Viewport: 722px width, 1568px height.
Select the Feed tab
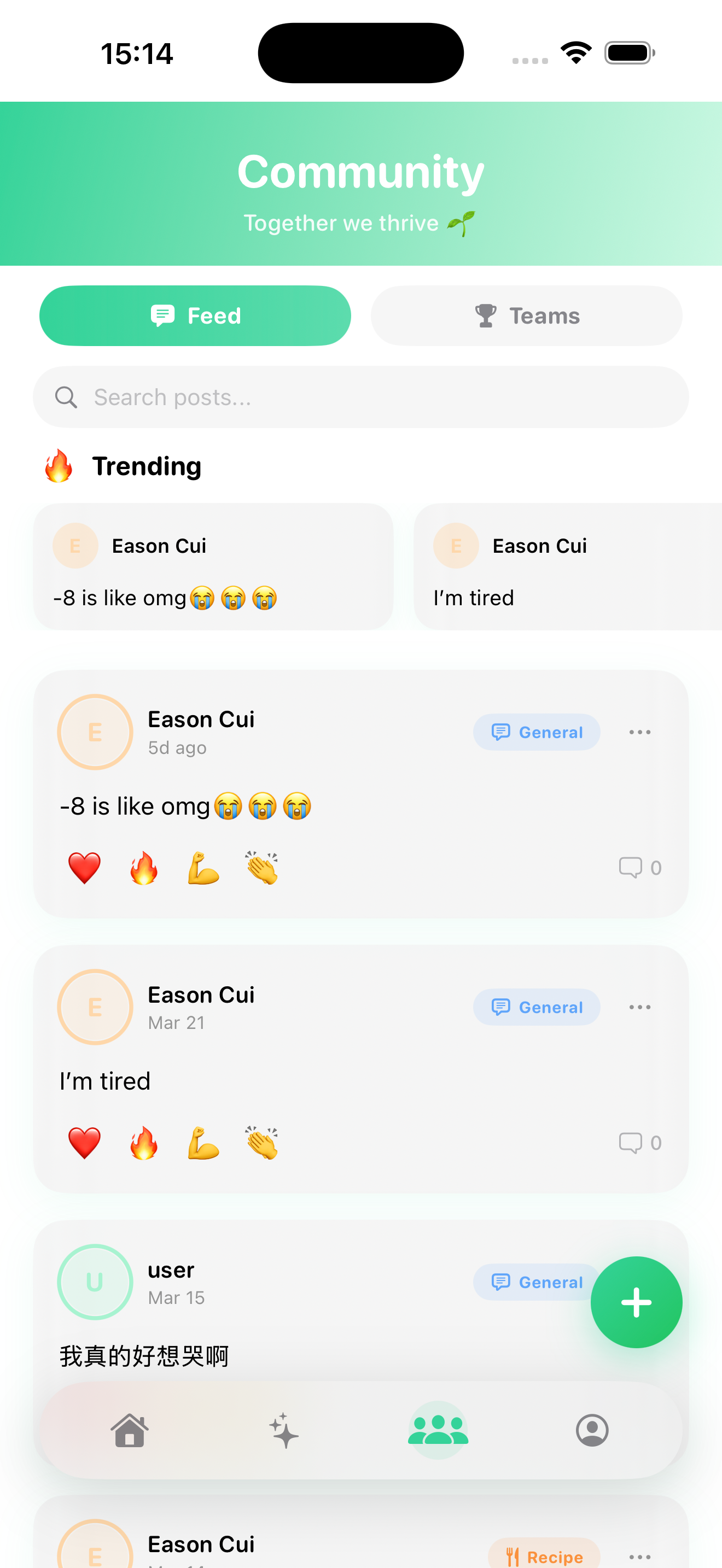coord(195,316)
